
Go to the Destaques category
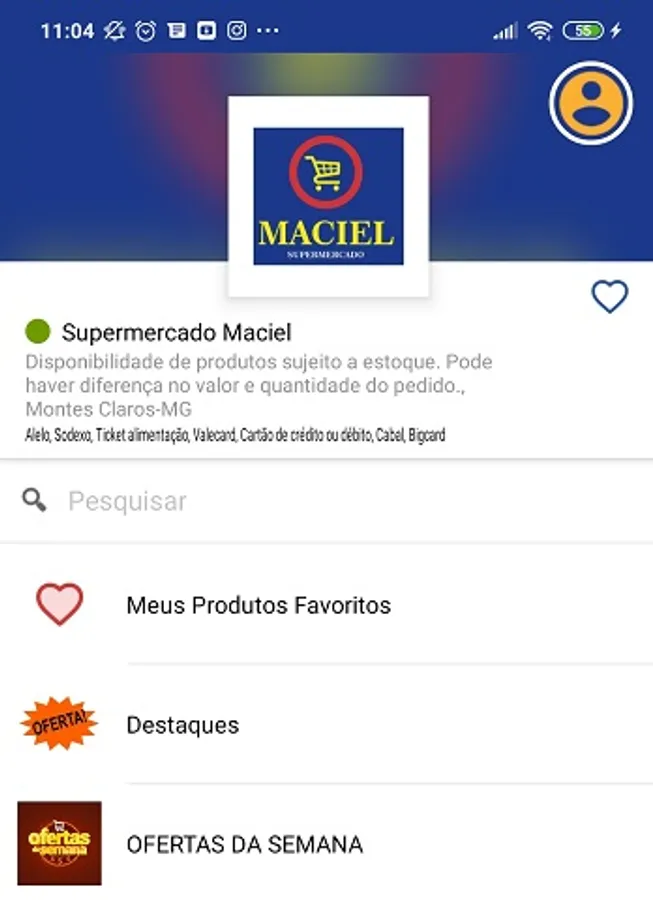click(x=183, y=725)
